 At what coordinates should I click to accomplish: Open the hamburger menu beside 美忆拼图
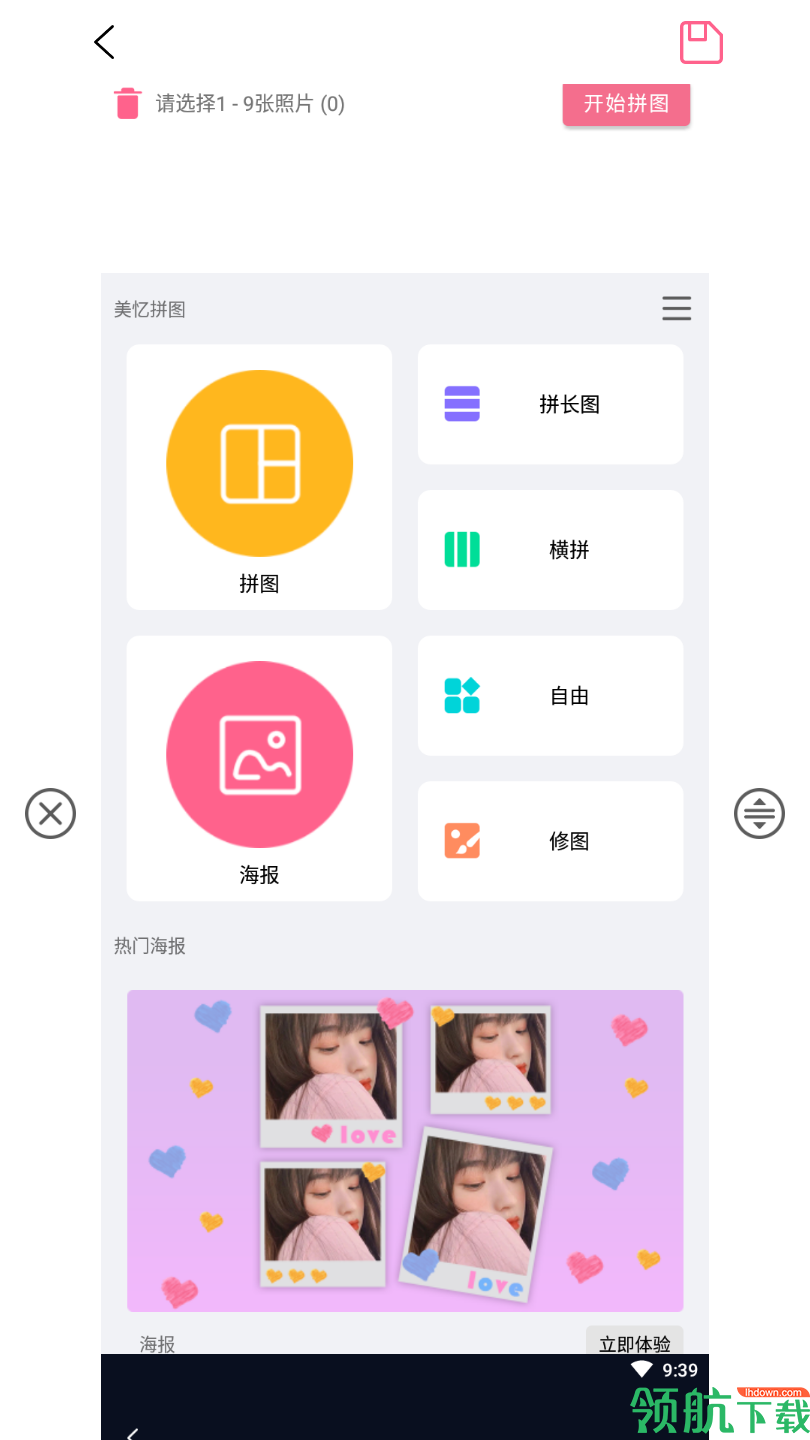pos(676,308)
